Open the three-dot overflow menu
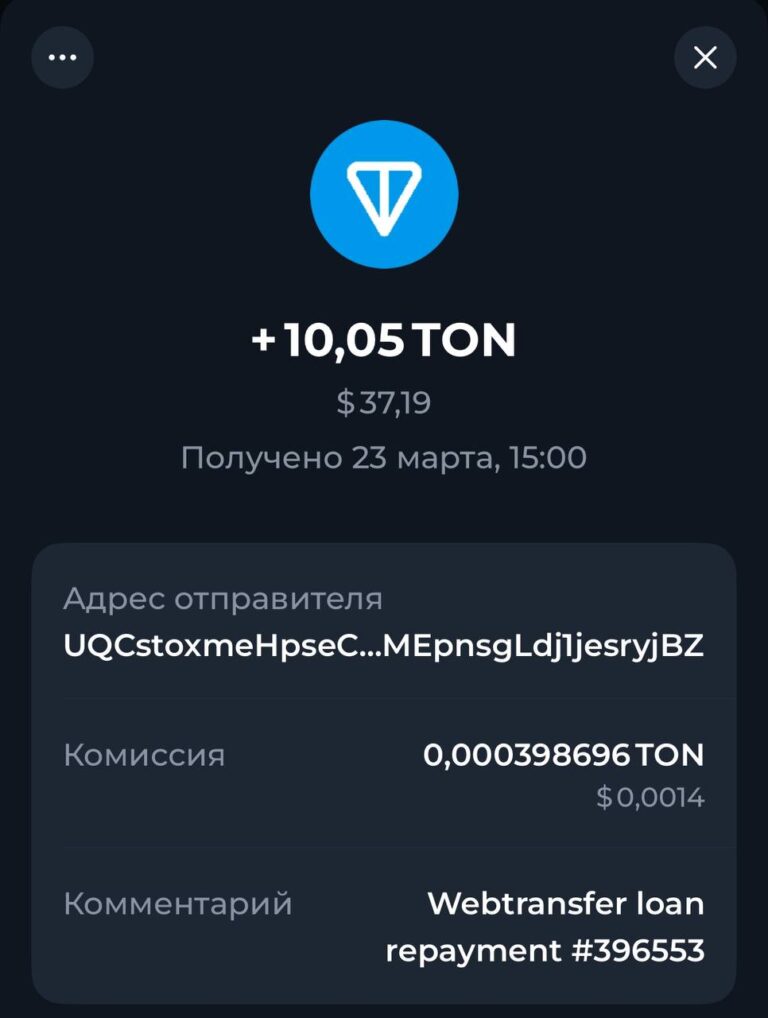The image size is (768, 1018). pyautogui.click(x=62, y=57)
